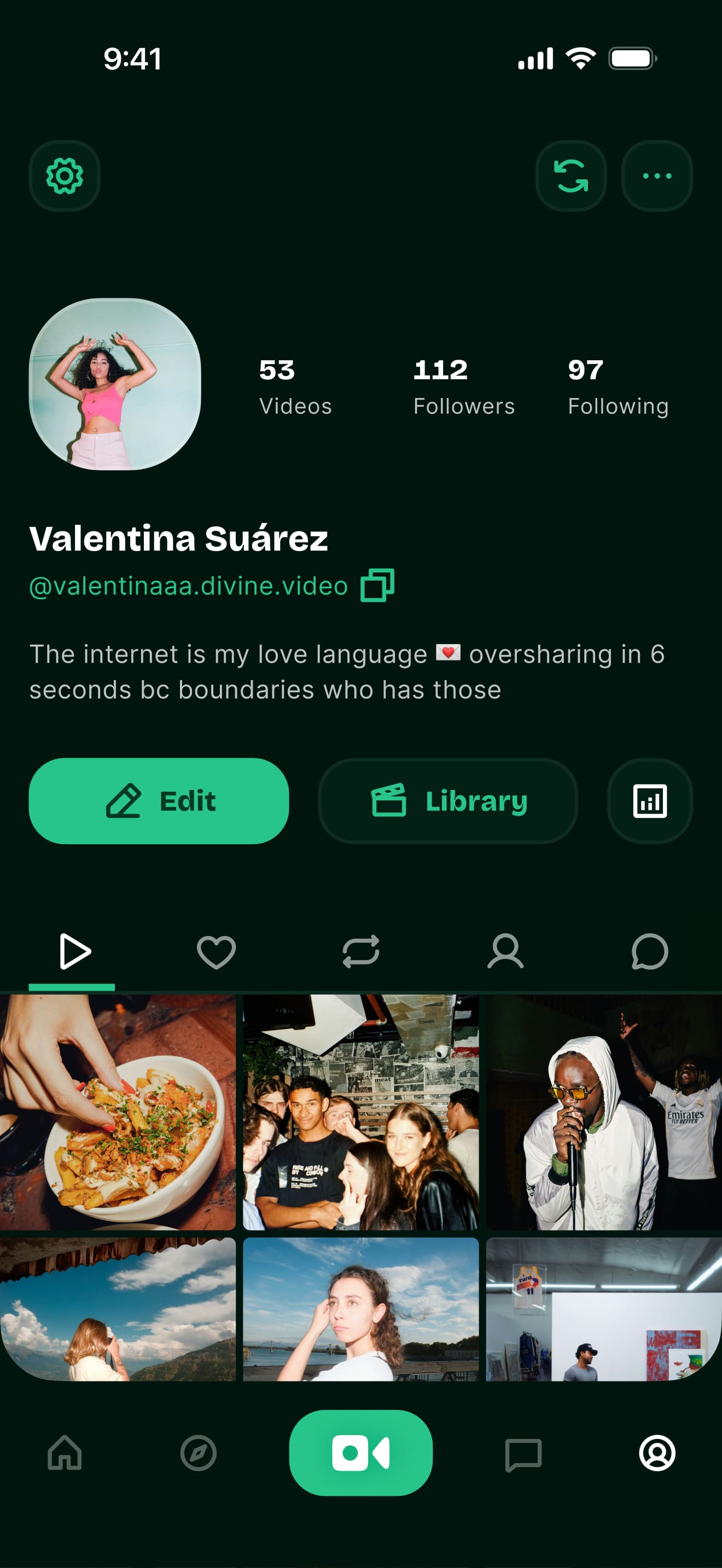The image size is (722, 1568).
Task: Open the three-dot overflow menu
Action: 657,176
